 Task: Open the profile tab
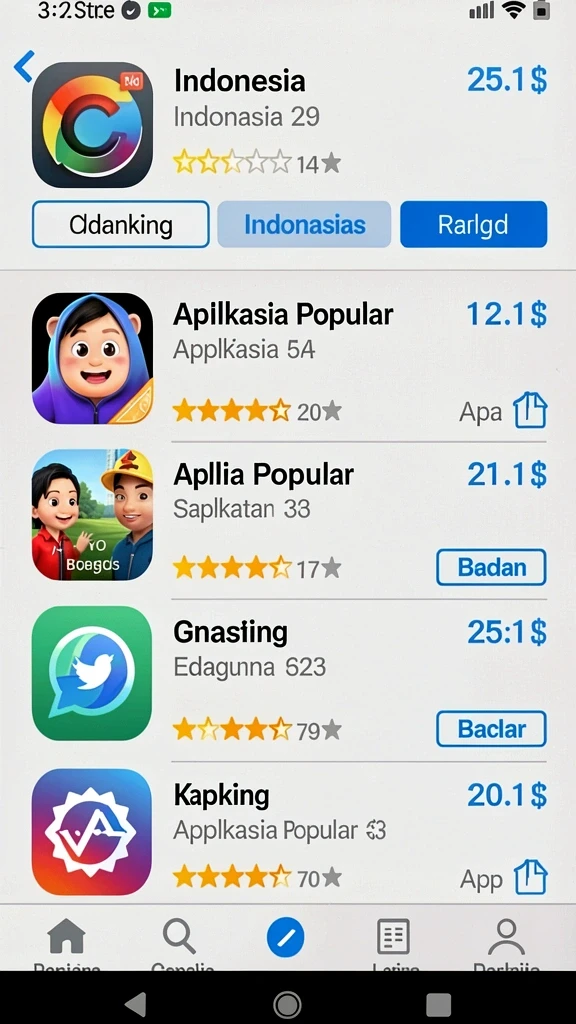coord(507,938)
